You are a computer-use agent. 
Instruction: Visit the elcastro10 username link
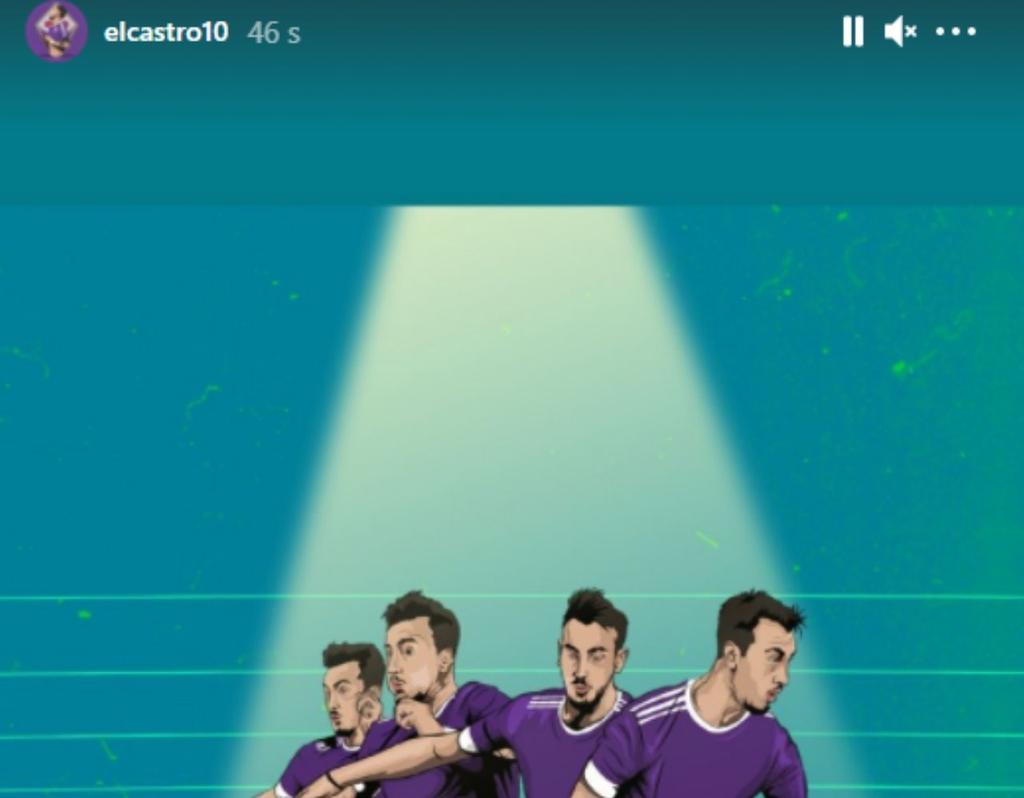(166, 32)
